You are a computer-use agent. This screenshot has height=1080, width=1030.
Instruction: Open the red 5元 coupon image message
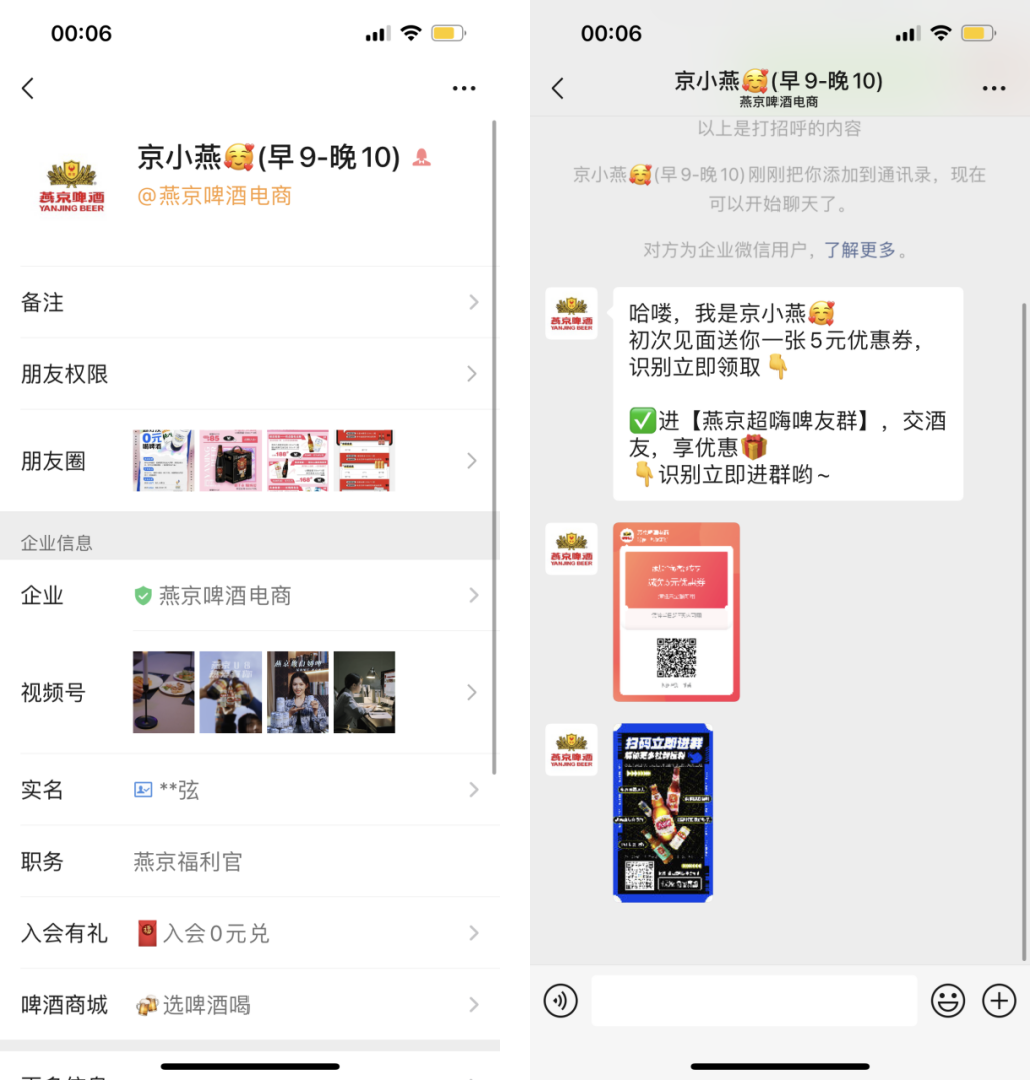click(x=676, y=611)
